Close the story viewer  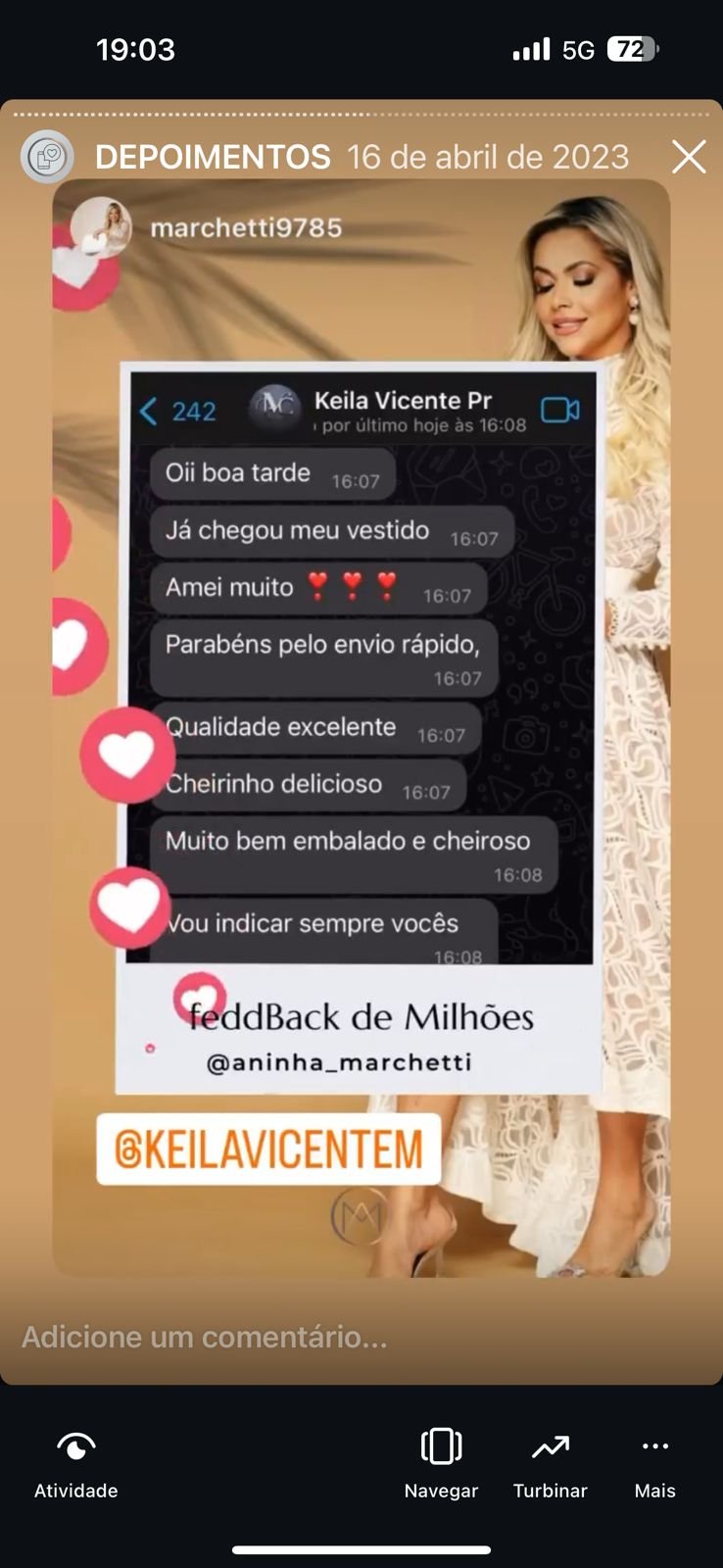pos(689,157)
